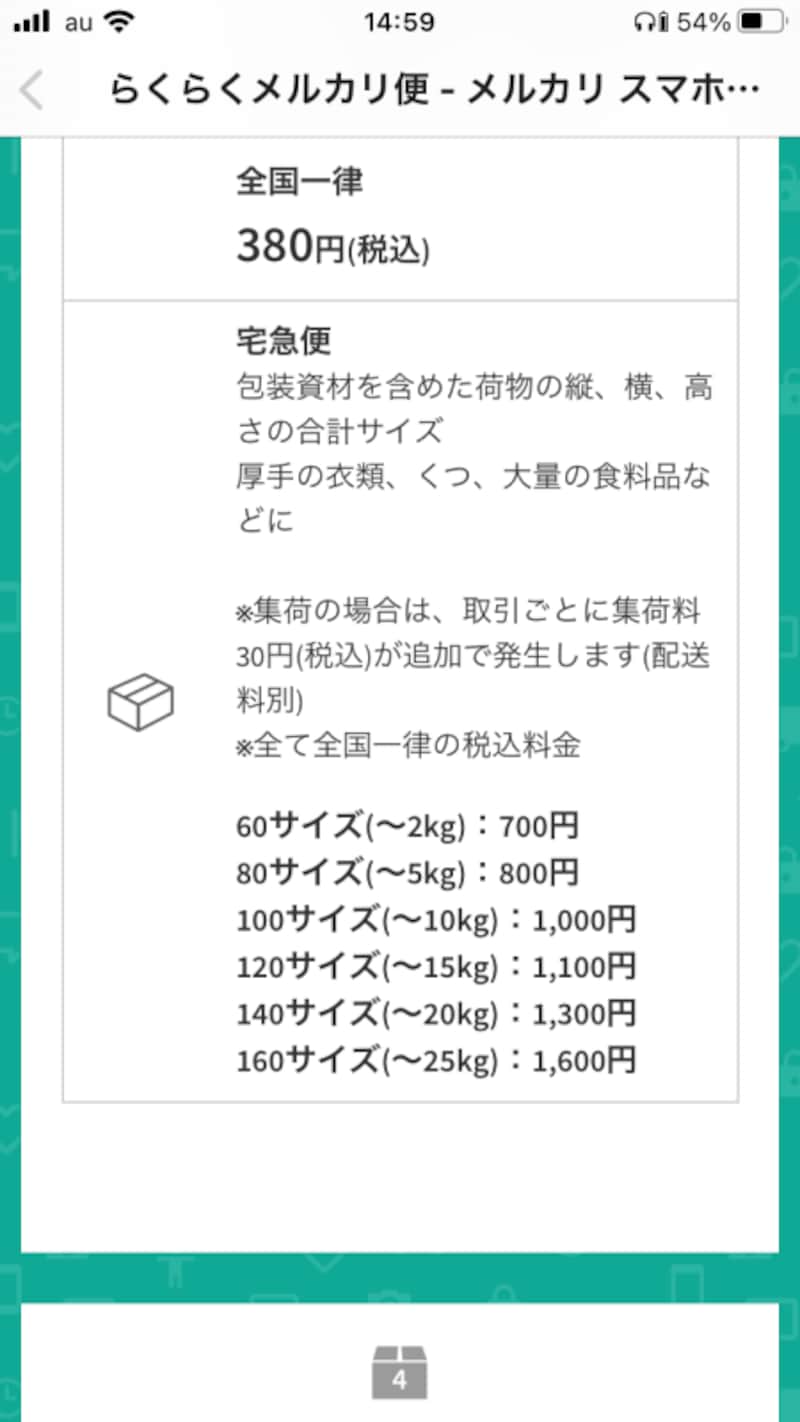
Task: Tap the box icon showing 4 at bottom
Action: [400, 1374]
